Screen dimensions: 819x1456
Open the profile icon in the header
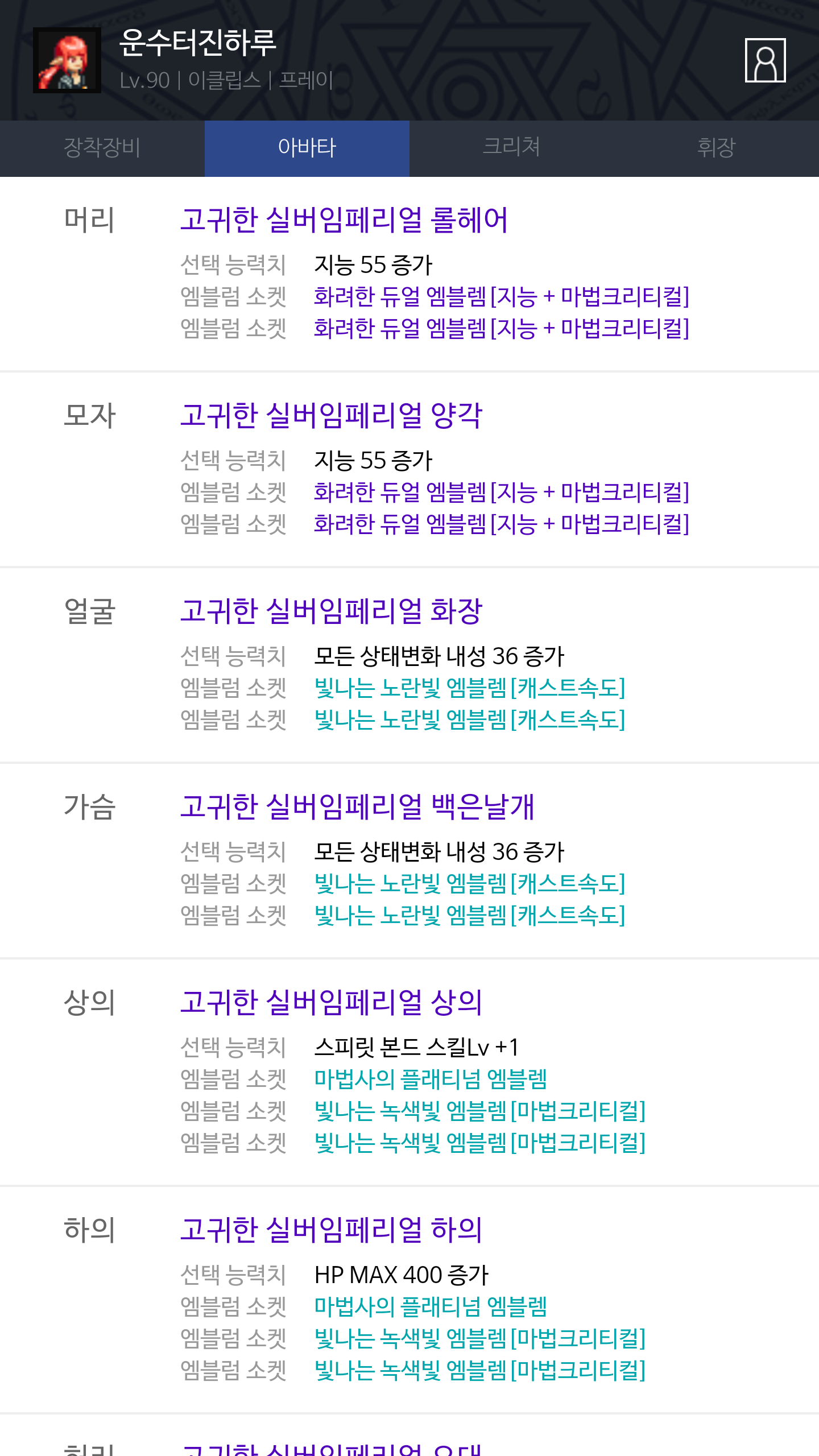click(765, 60)
